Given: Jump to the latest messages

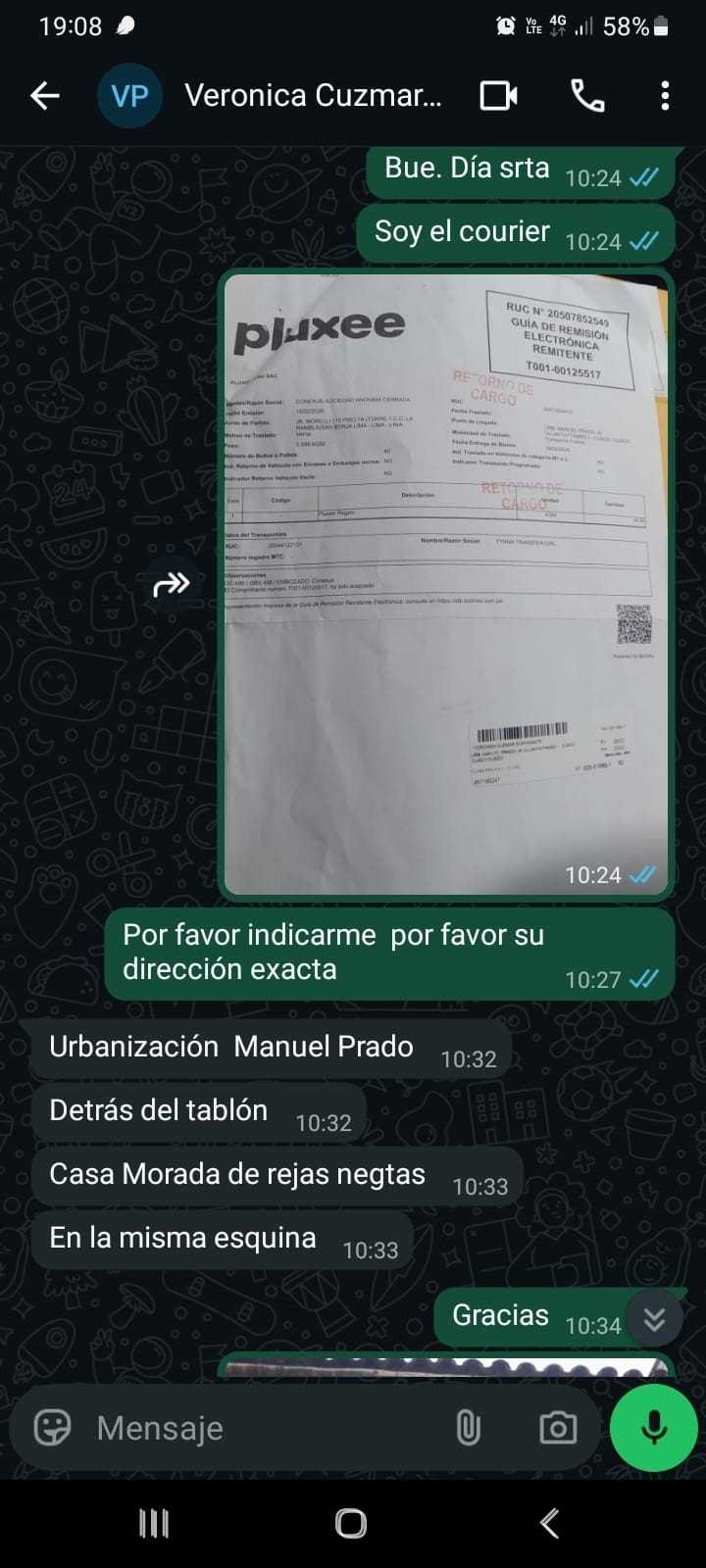Looking at the screenshot, I should (654, 1319).
